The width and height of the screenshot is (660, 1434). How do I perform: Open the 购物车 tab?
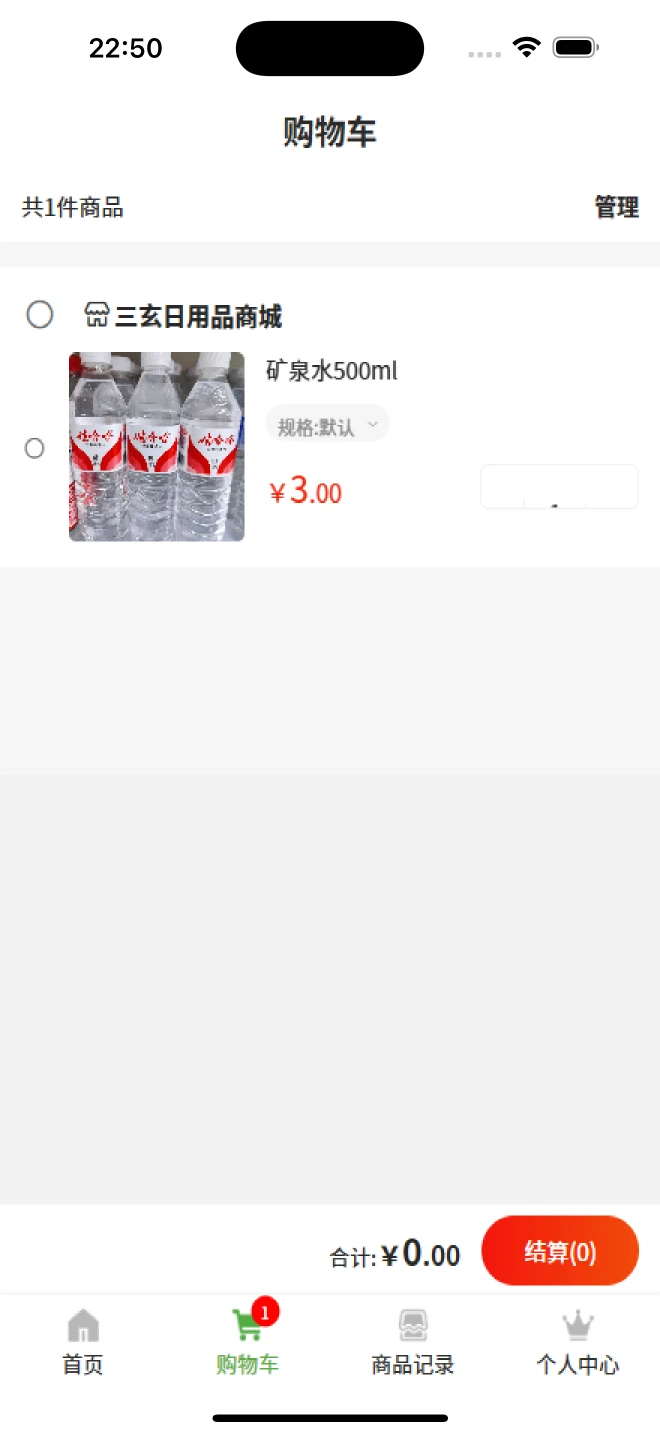tap(248, 1342)
